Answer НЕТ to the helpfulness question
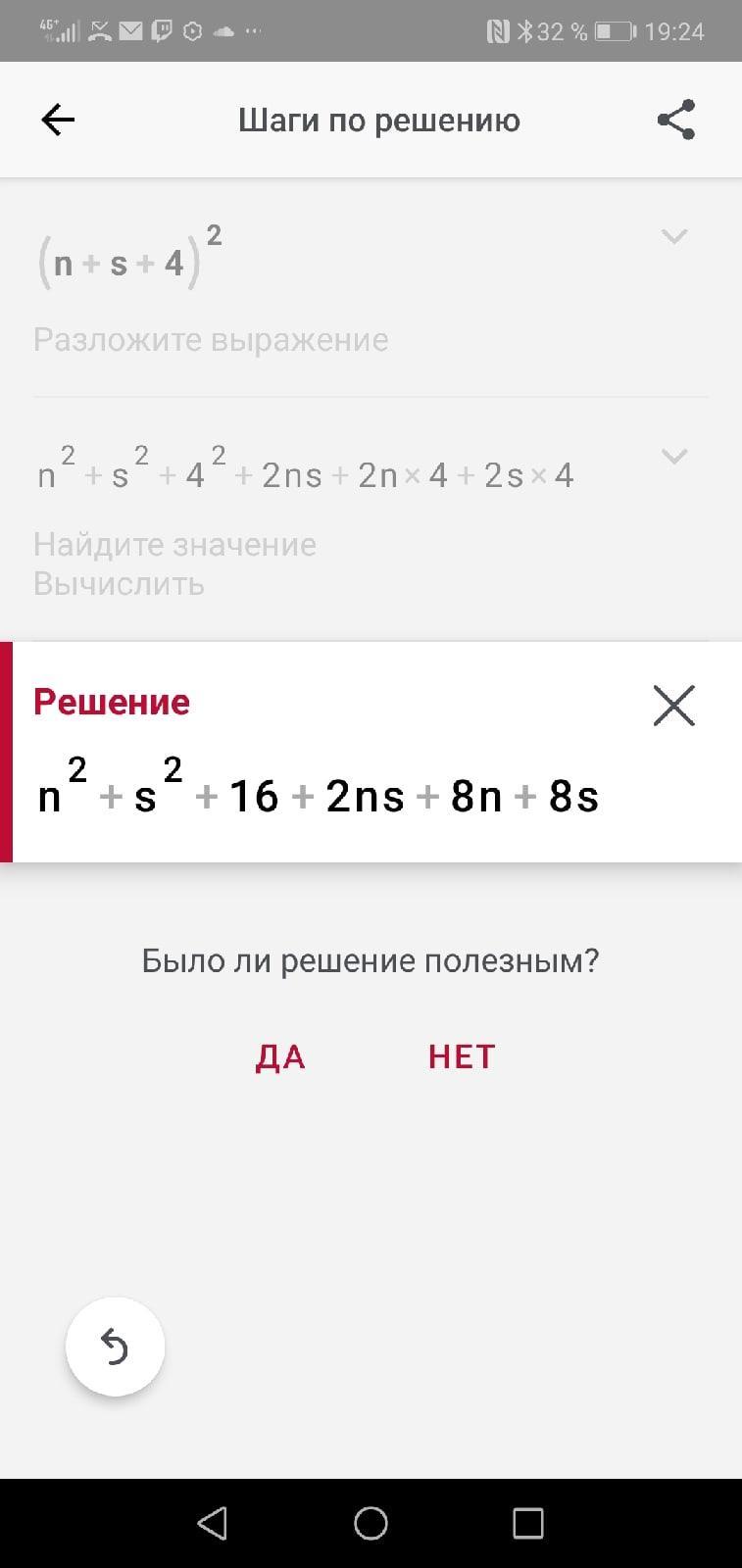The height and width of the screenshot is (1568, 742). coord(462,1056)
